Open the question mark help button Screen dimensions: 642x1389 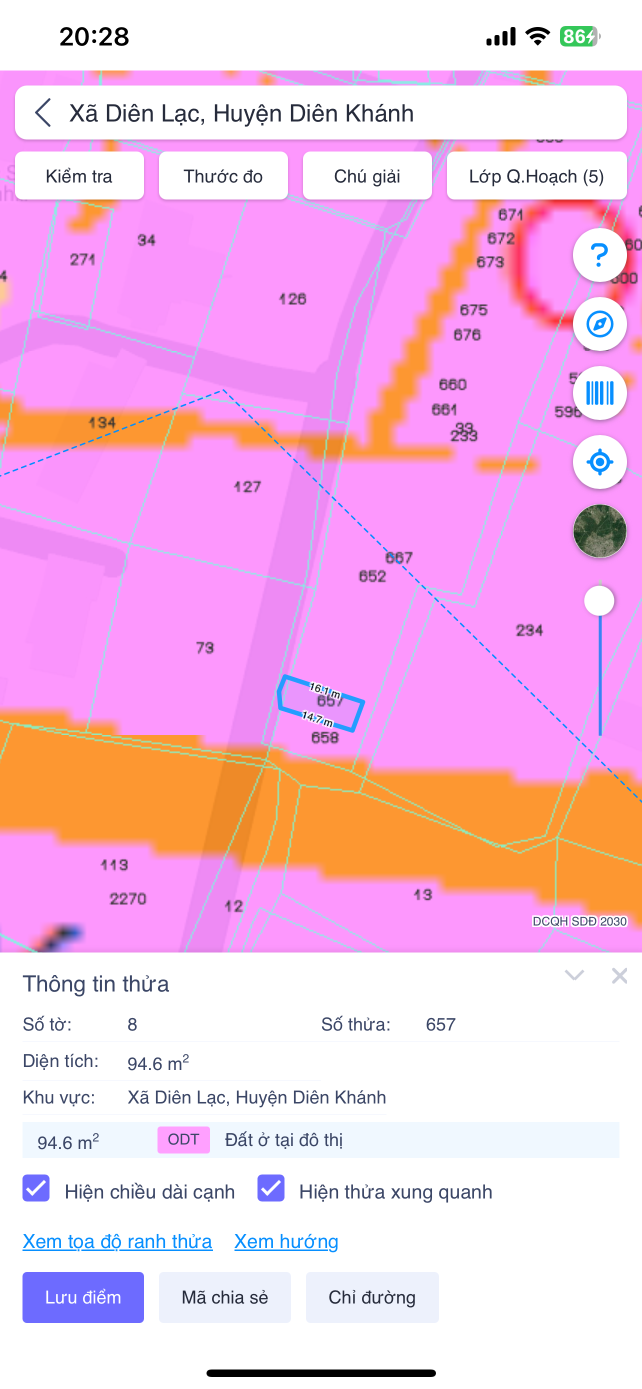[x=599, y=256]
